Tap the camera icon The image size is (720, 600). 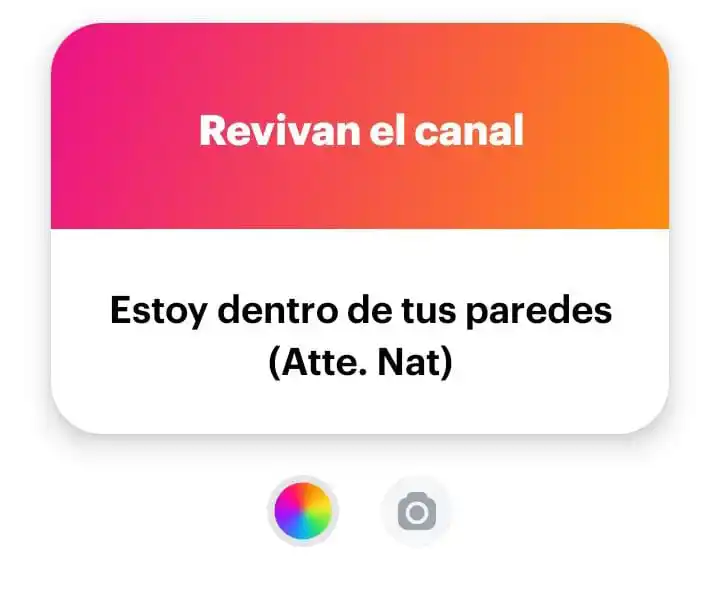(x=416, y=512)
